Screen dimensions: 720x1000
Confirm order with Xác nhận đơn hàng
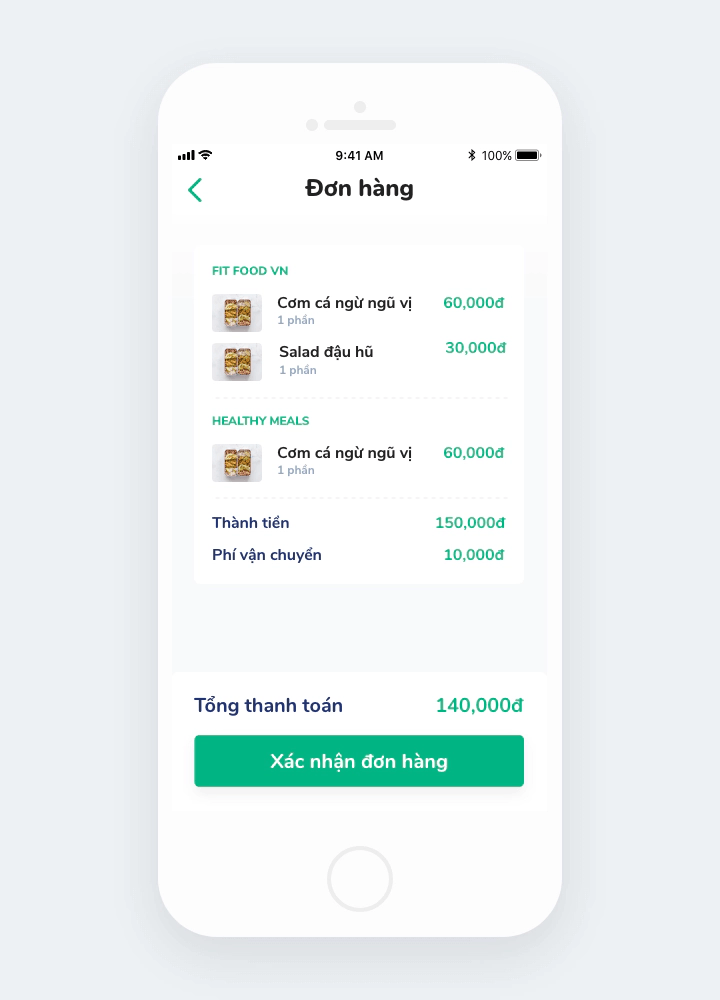[359, 761]
